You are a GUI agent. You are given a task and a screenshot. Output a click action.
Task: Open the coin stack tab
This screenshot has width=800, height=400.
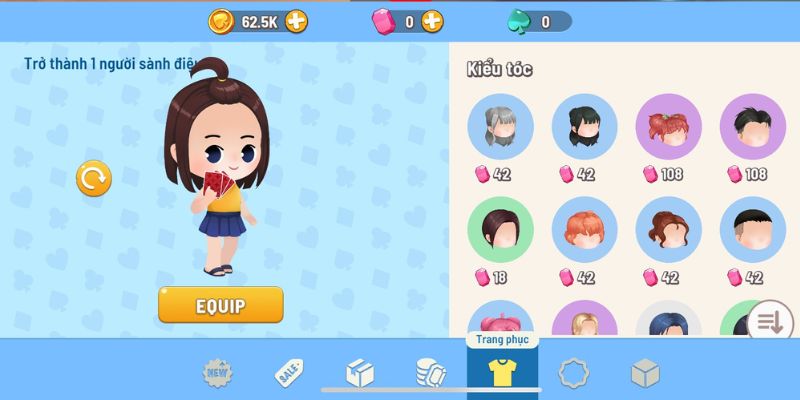click(x=431, y=374)
